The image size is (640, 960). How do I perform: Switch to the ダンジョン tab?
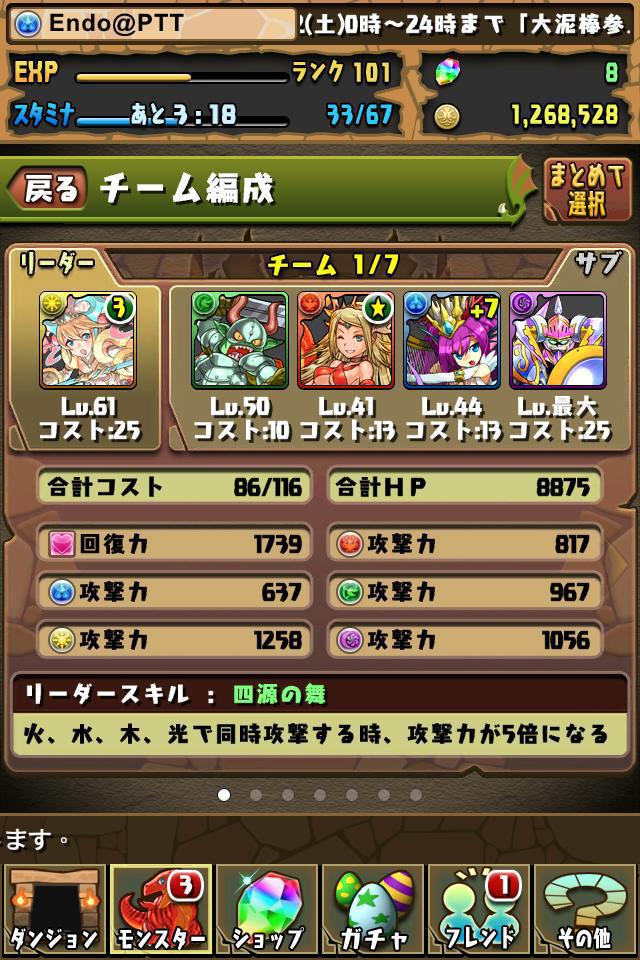[x=54, y=909]
